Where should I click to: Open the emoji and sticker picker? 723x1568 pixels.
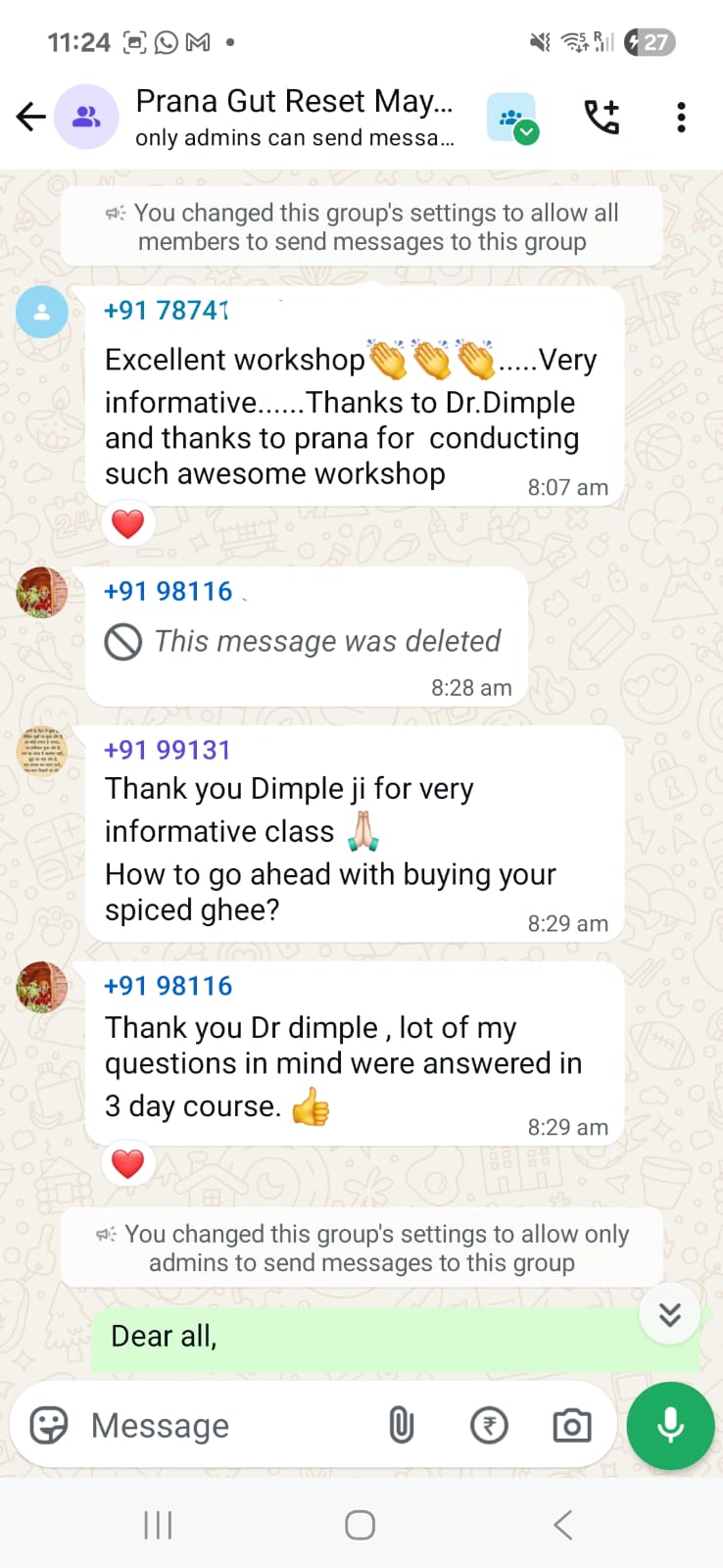49,1426
